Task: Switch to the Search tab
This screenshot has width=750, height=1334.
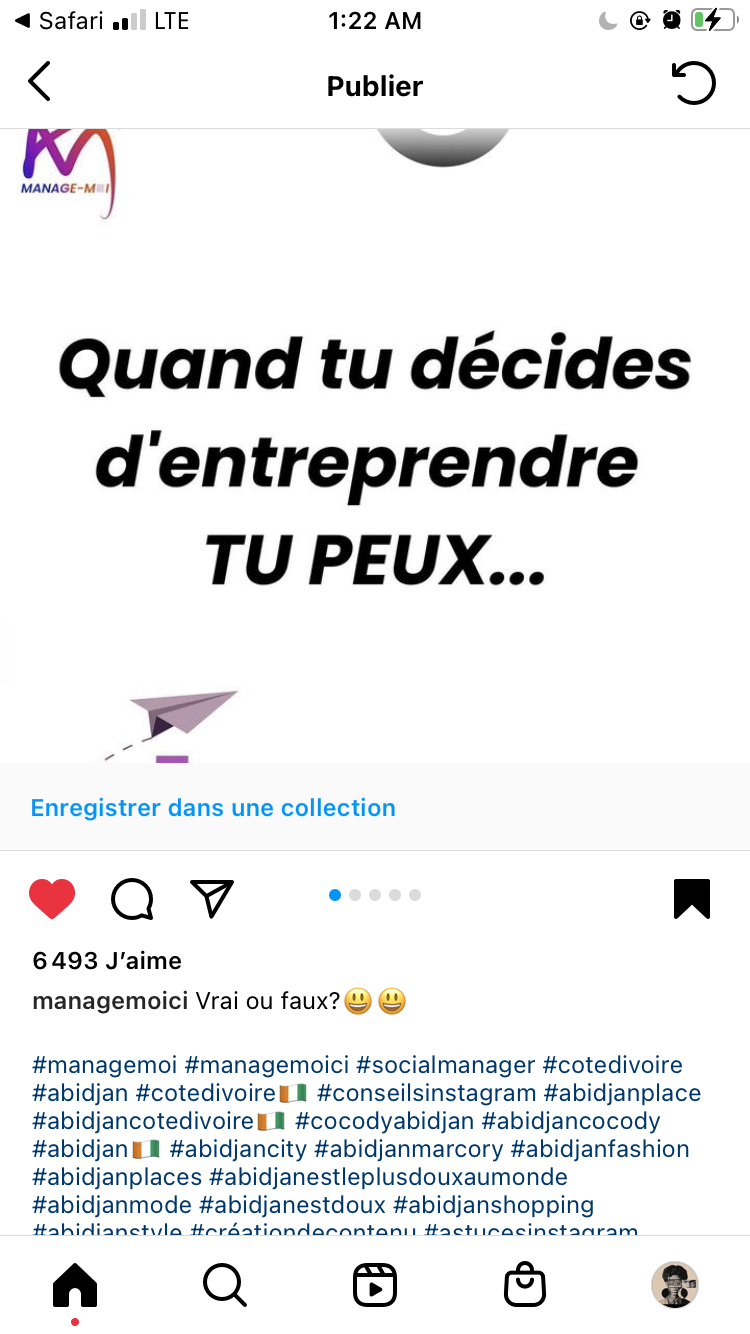Action: coord(225,1285)
